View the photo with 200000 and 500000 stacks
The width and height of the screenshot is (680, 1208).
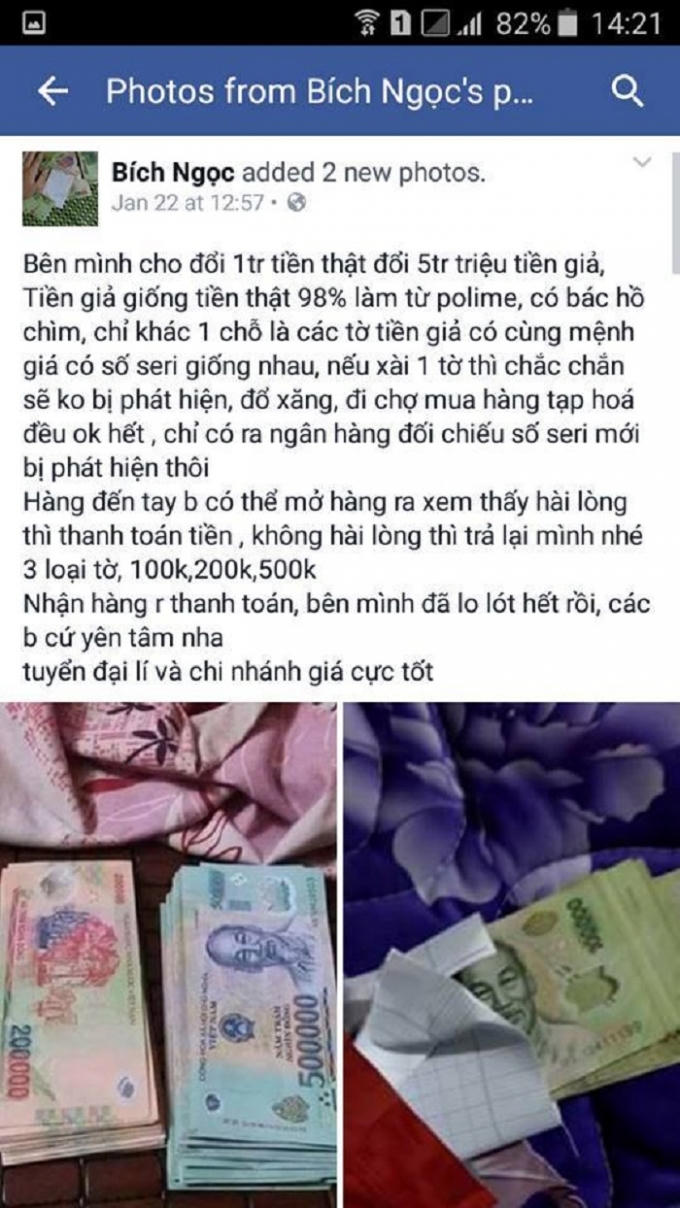point(168,955)
